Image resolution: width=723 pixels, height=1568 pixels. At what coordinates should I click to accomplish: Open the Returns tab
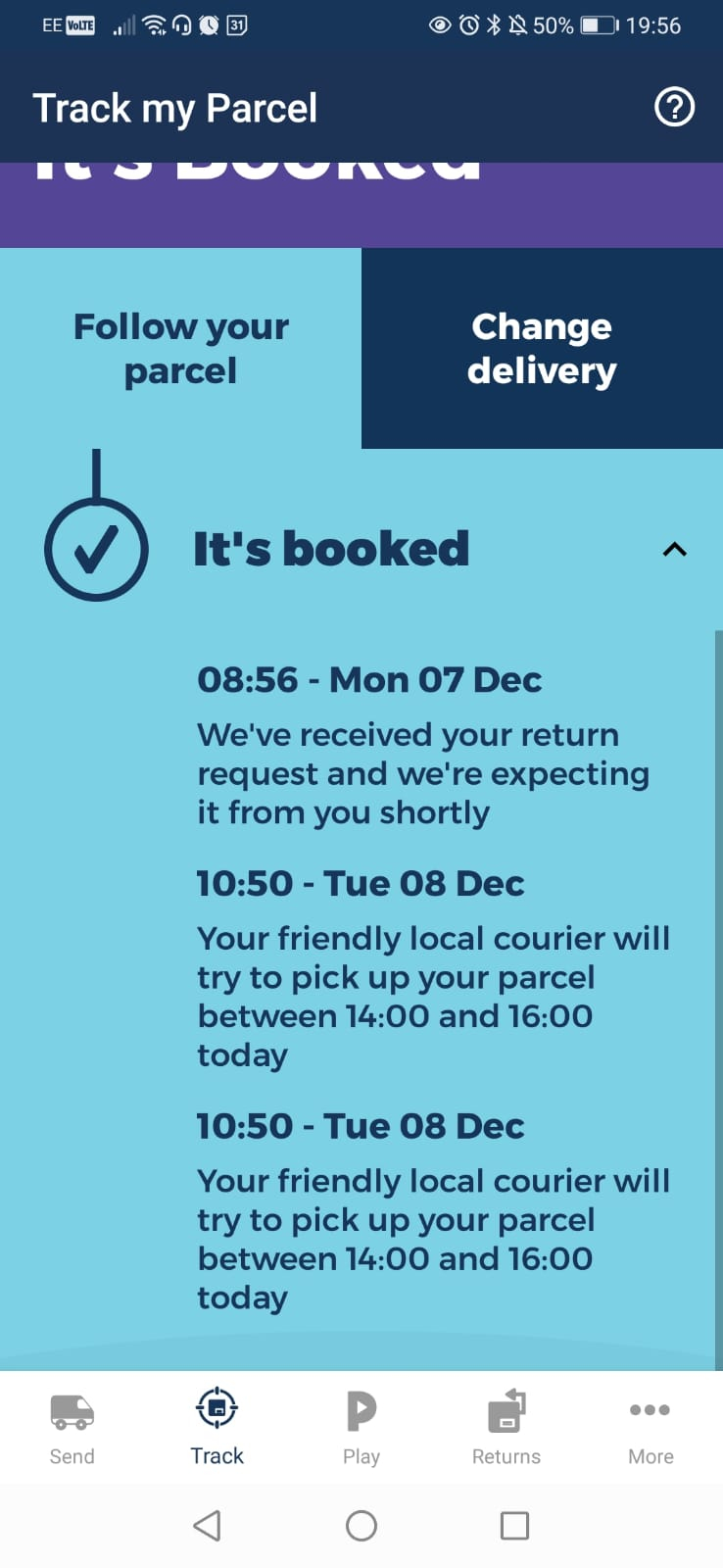506,1428
